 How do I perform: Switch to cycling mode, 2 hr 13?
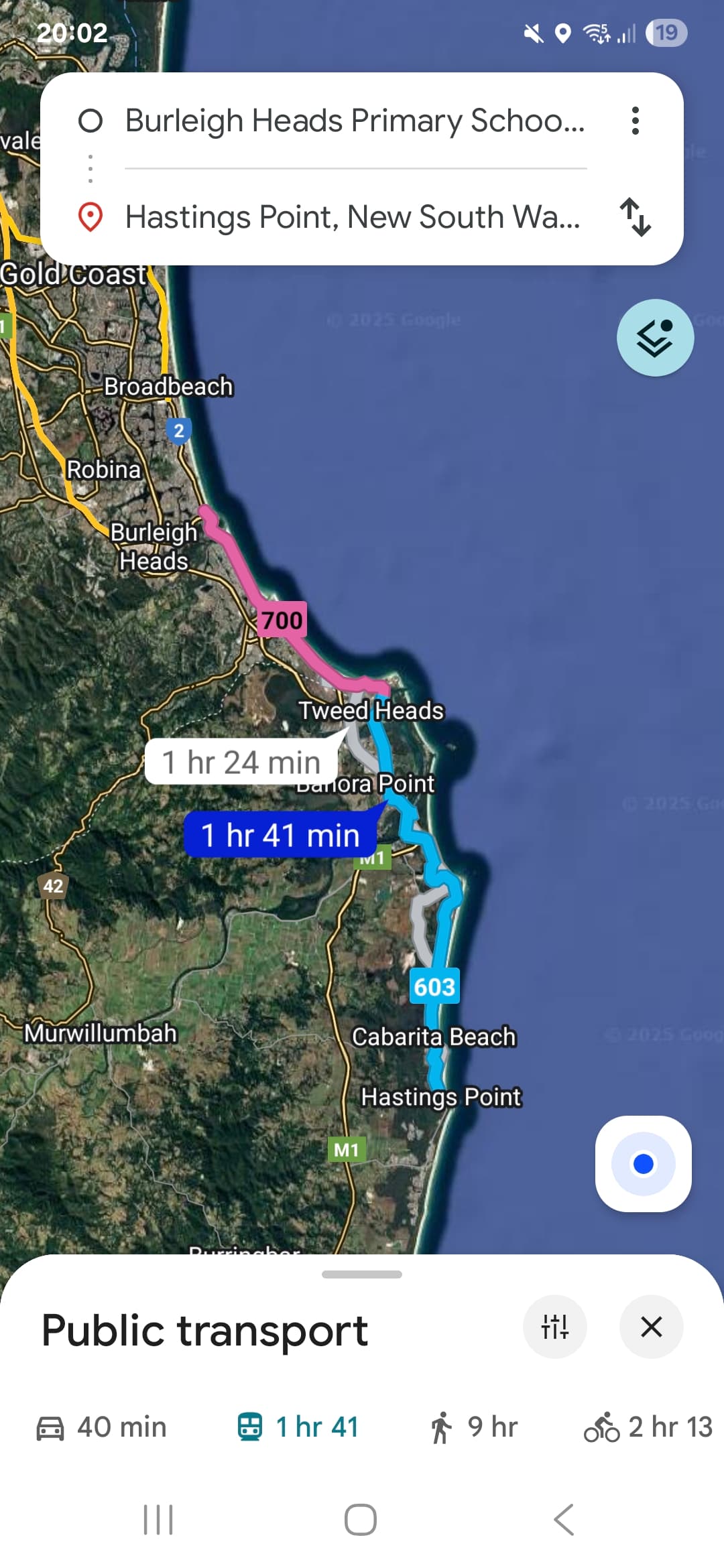click(x=648, y=1427)
